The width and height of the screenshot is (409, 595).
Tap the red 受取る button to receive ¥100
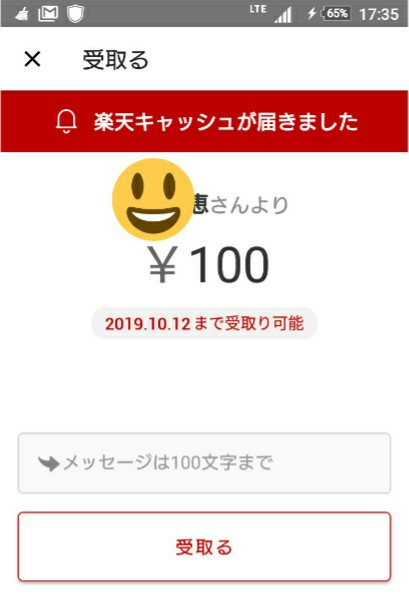tap(204, 546)
